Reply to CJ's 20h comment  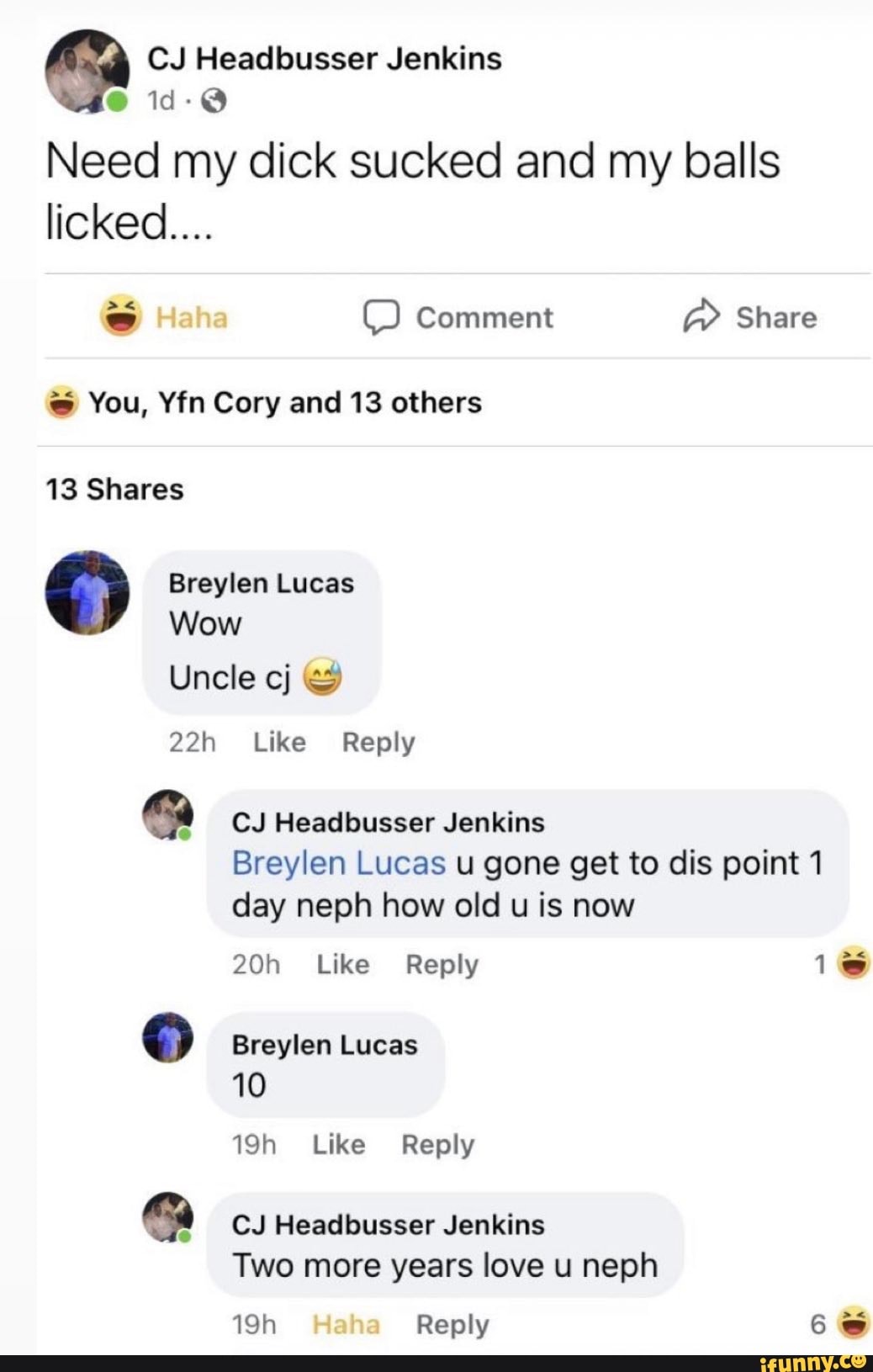tap(442, 965)
